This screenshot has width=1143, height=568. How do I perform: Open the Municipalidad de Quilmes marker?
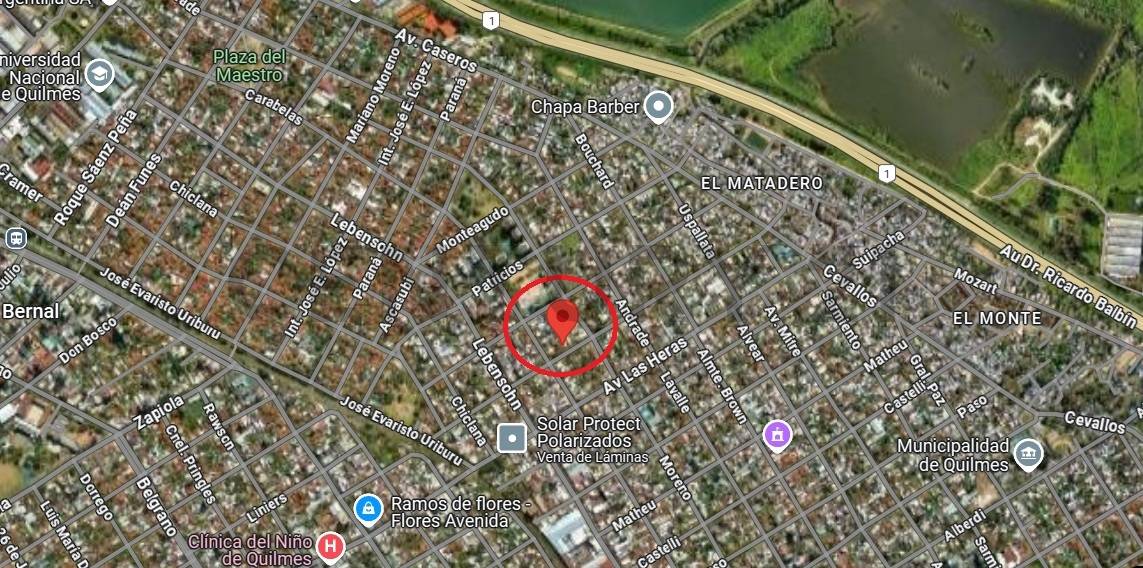(x=1027, y=455)
